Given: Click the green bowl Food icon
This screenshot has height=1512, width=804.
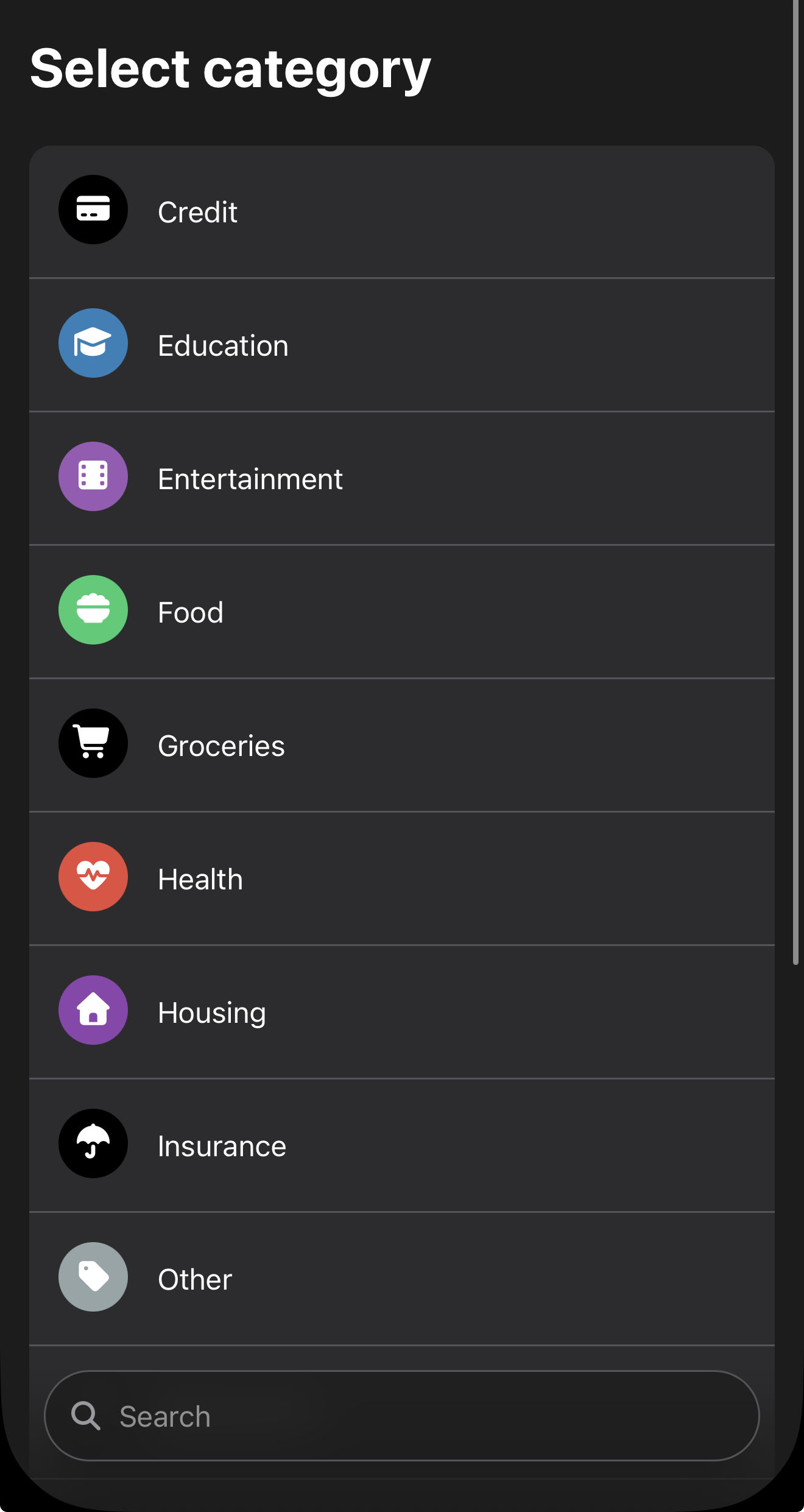Looking at the screenshot, I should [93, 610].
